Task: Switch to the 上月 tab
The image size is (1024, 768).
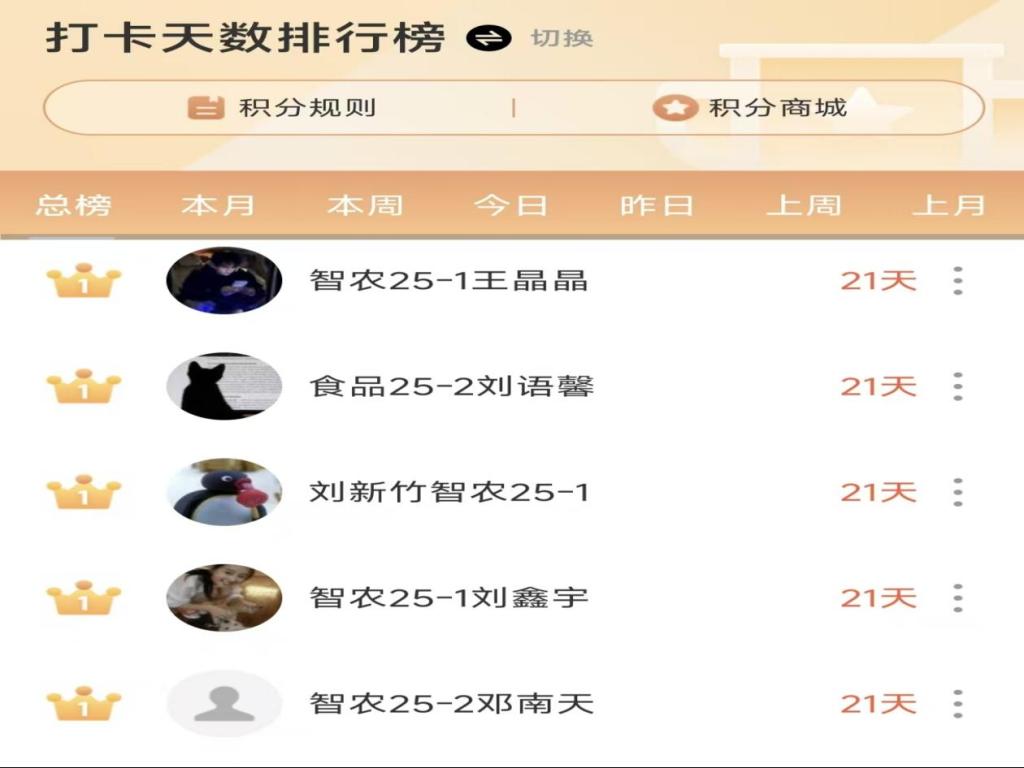Action: click(949, 206)
